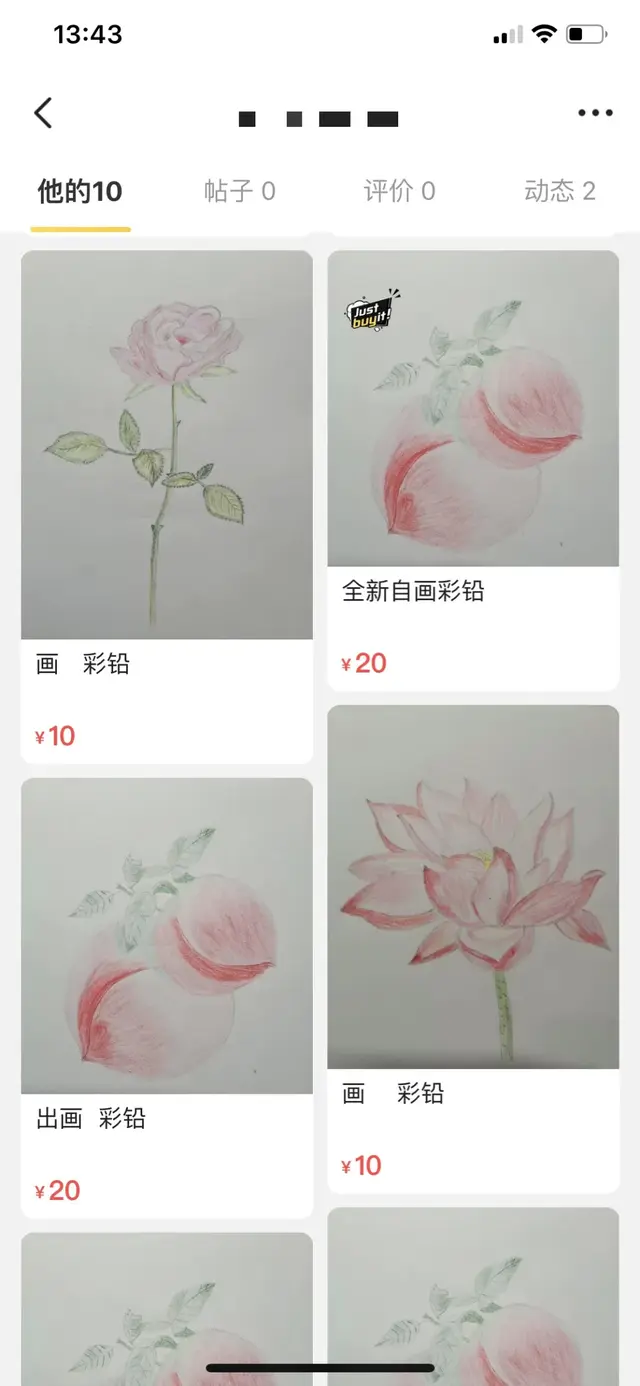This screenshot has width=640, height=1386.
Task: Open the rose drawing listing priced ¥10
Action: [x=167, y=445]
